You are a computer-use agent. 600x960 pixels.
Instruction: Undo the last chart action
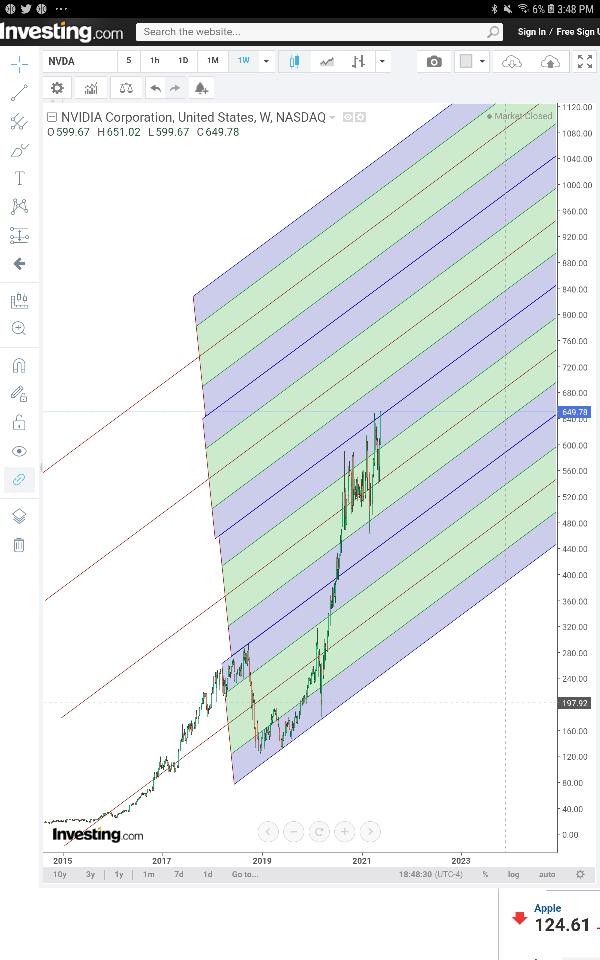point(155,88)
